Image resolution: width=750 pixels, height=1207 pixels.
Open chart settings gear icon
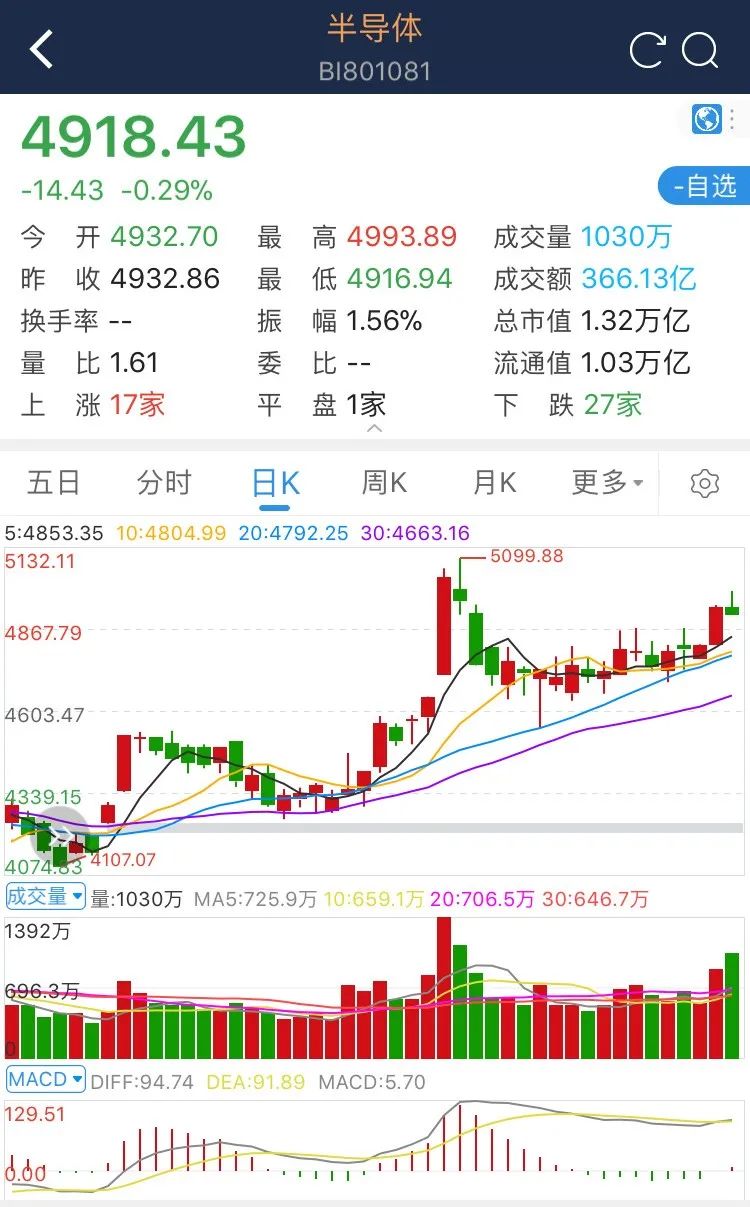[x=705, y=484]
